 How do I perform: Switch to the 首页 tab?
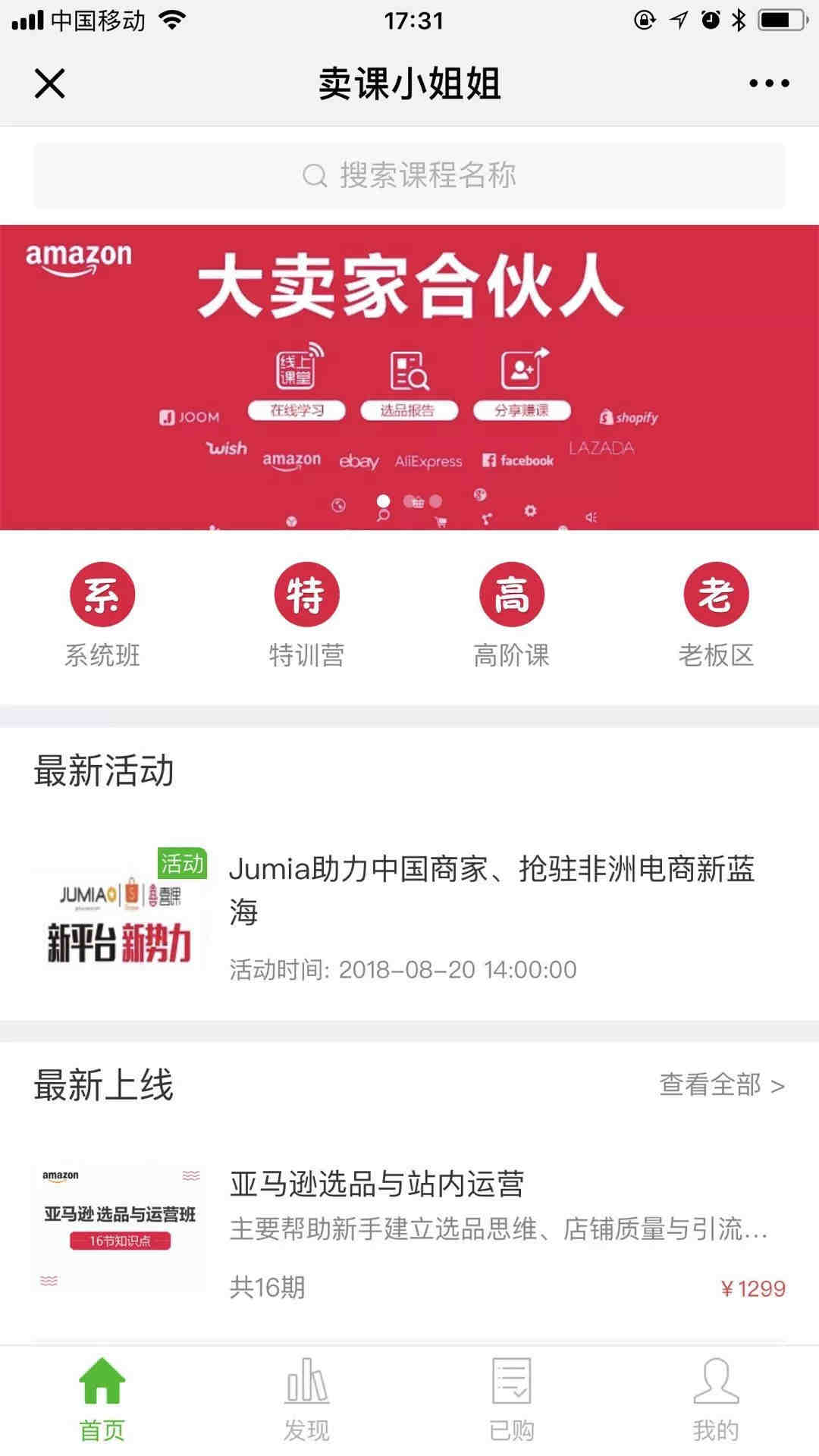(x=102, y=1400)
